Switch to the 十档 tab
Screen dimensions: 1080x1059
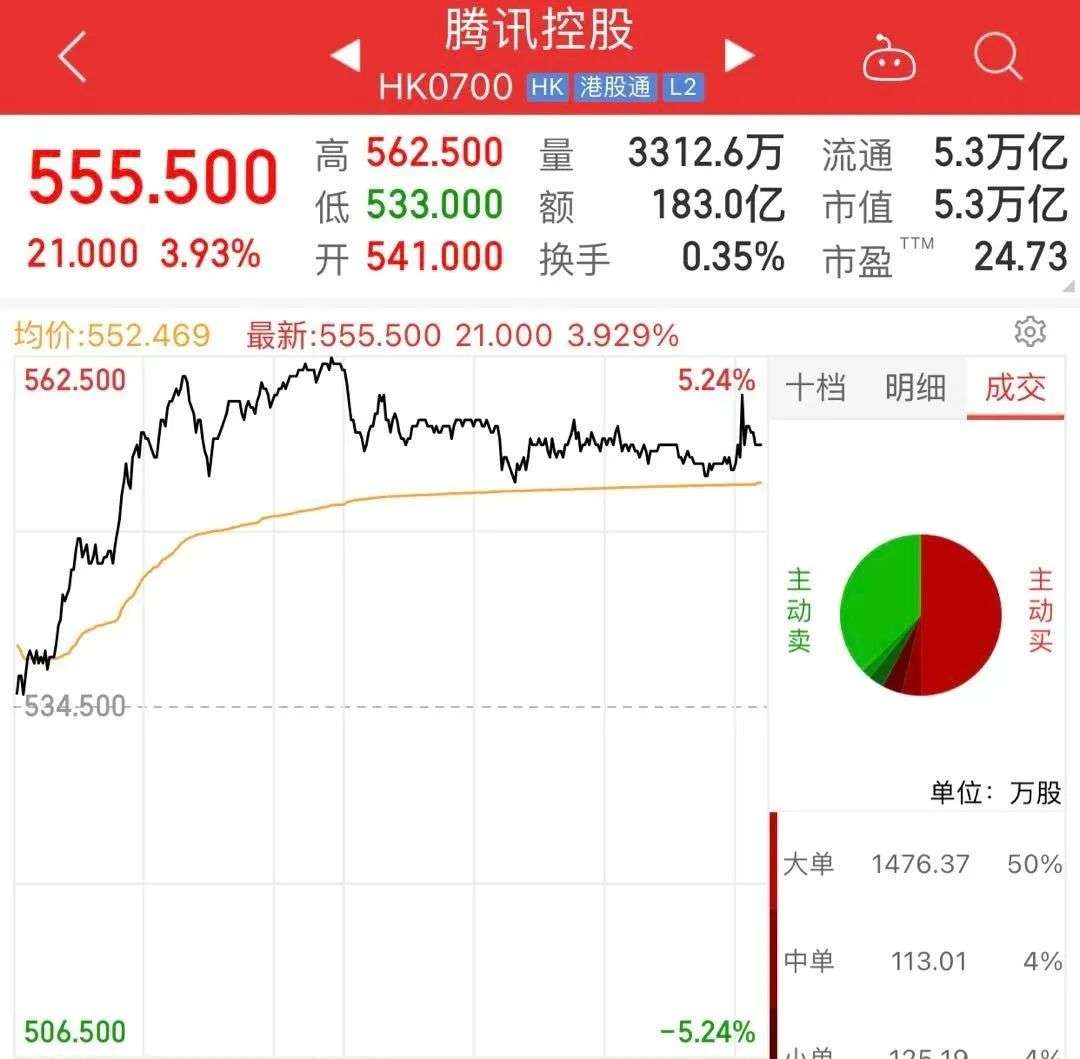816,388
